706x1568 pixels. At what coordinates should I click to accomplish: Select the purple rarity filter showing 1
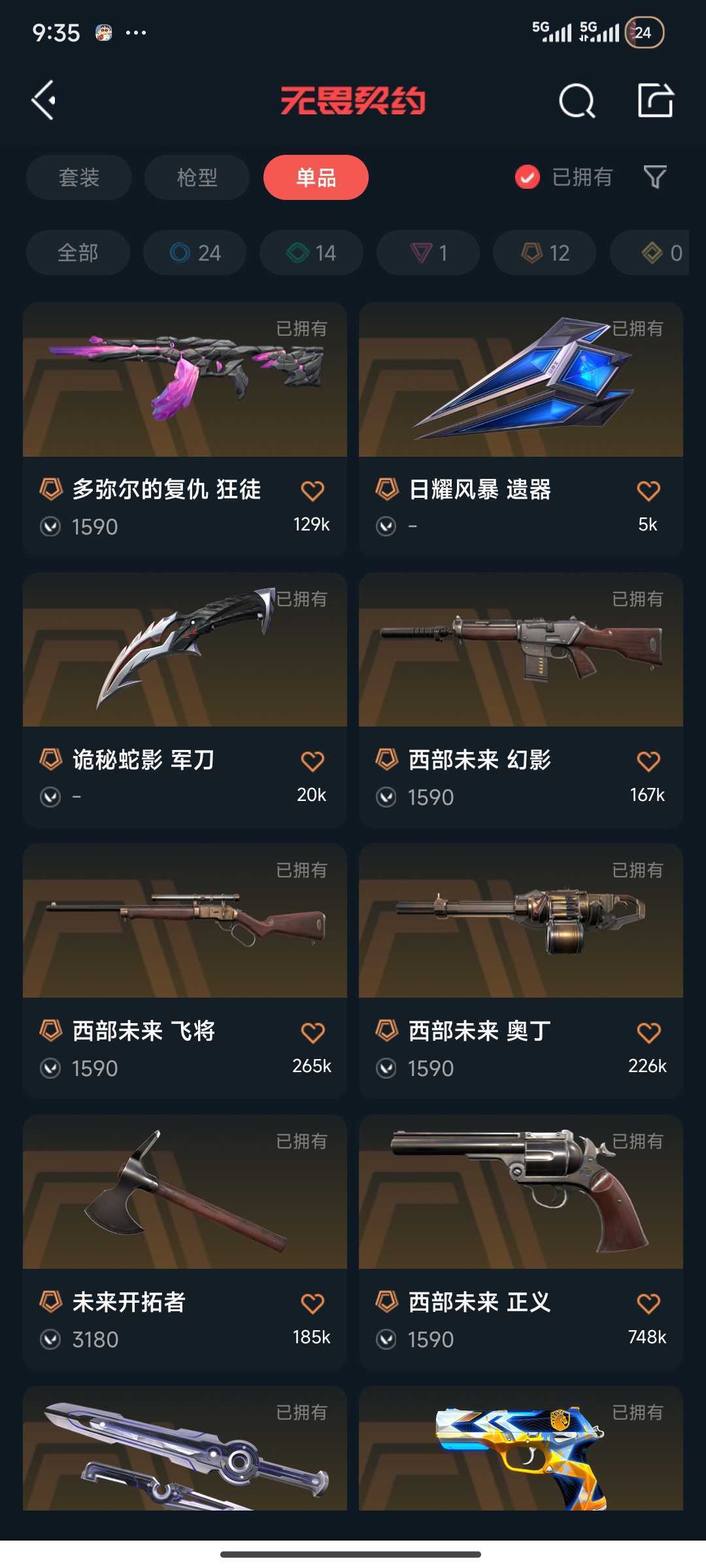point(428,253)
